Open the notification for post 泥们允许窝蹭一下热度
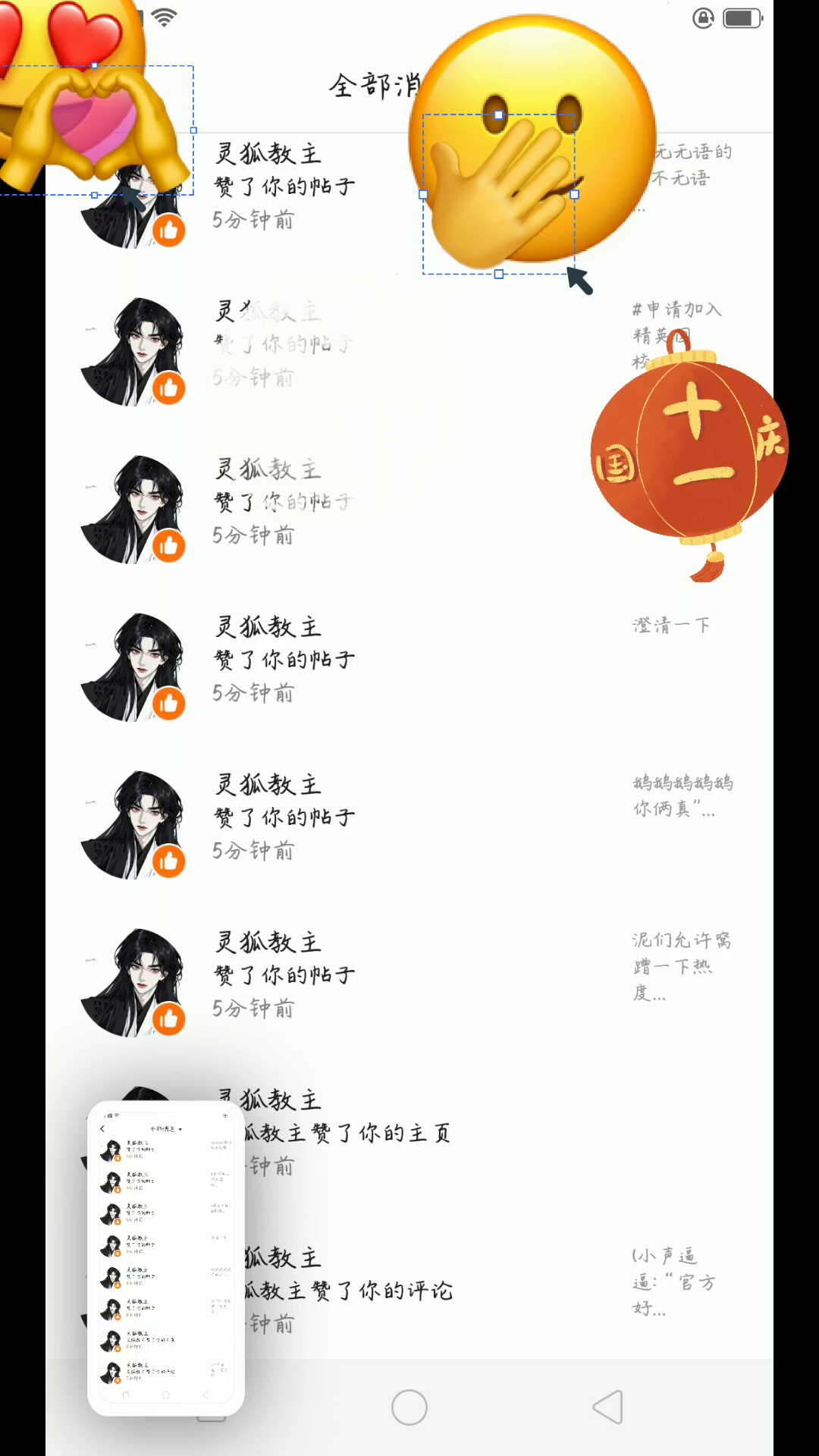The width and height of the screenshot is (819, 1456). click(x=409, y=977)
